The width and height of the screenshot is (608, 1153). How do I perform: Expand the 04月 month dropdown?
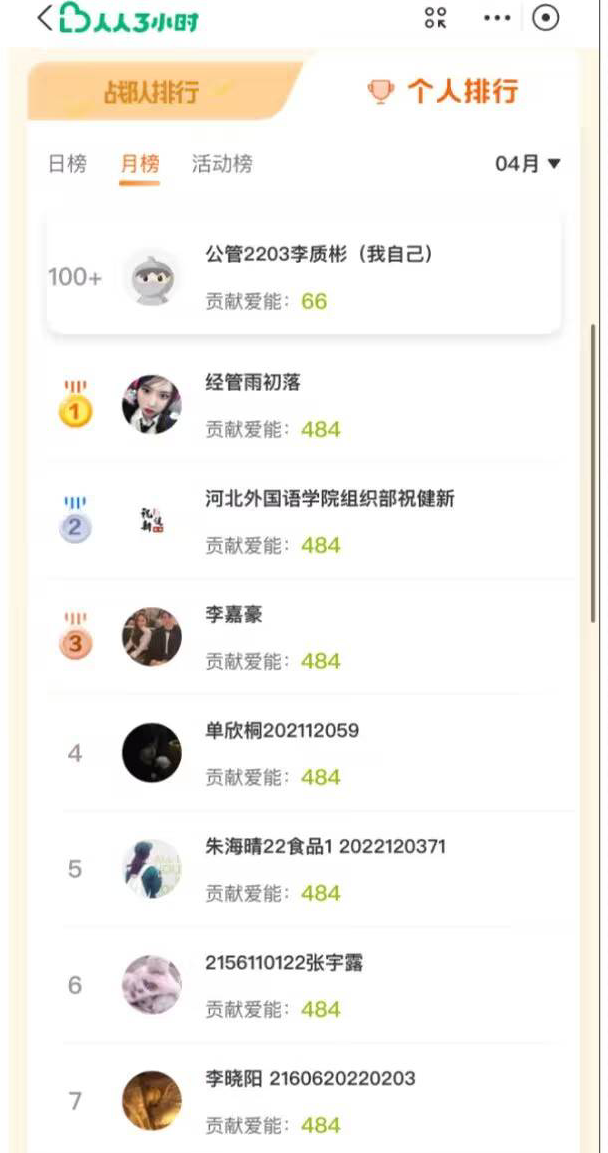click(x=528, y=164)
